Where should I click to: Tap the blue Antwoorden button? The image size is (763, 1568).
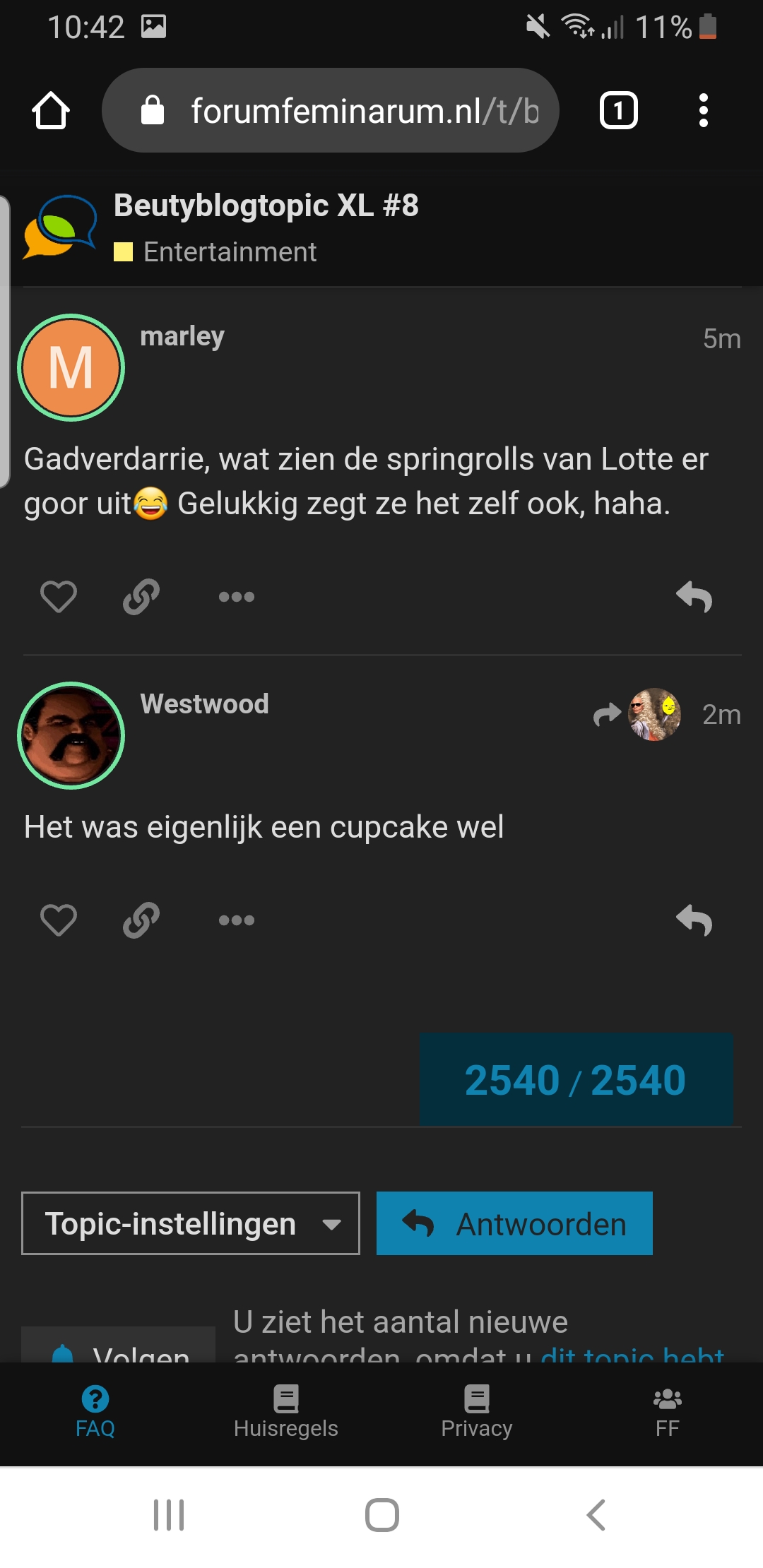tap(514, 1223)
